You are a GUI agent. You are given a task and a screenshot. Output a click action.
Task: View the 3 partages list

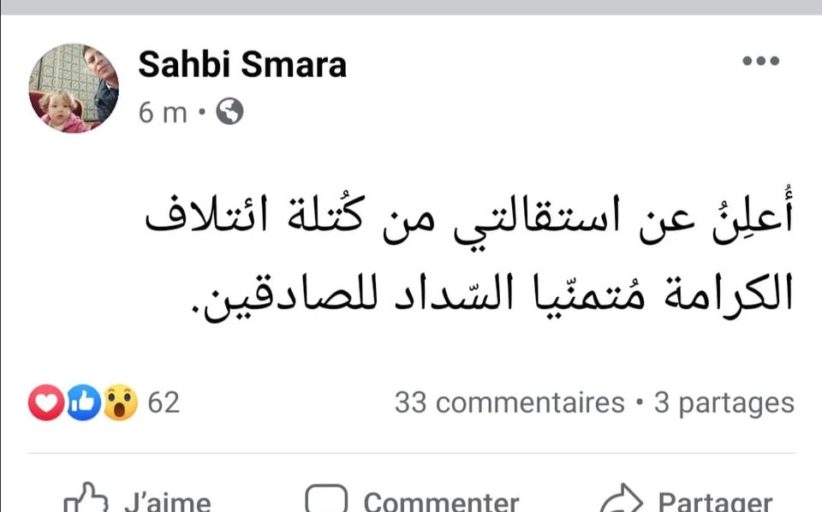pos(724,403)
